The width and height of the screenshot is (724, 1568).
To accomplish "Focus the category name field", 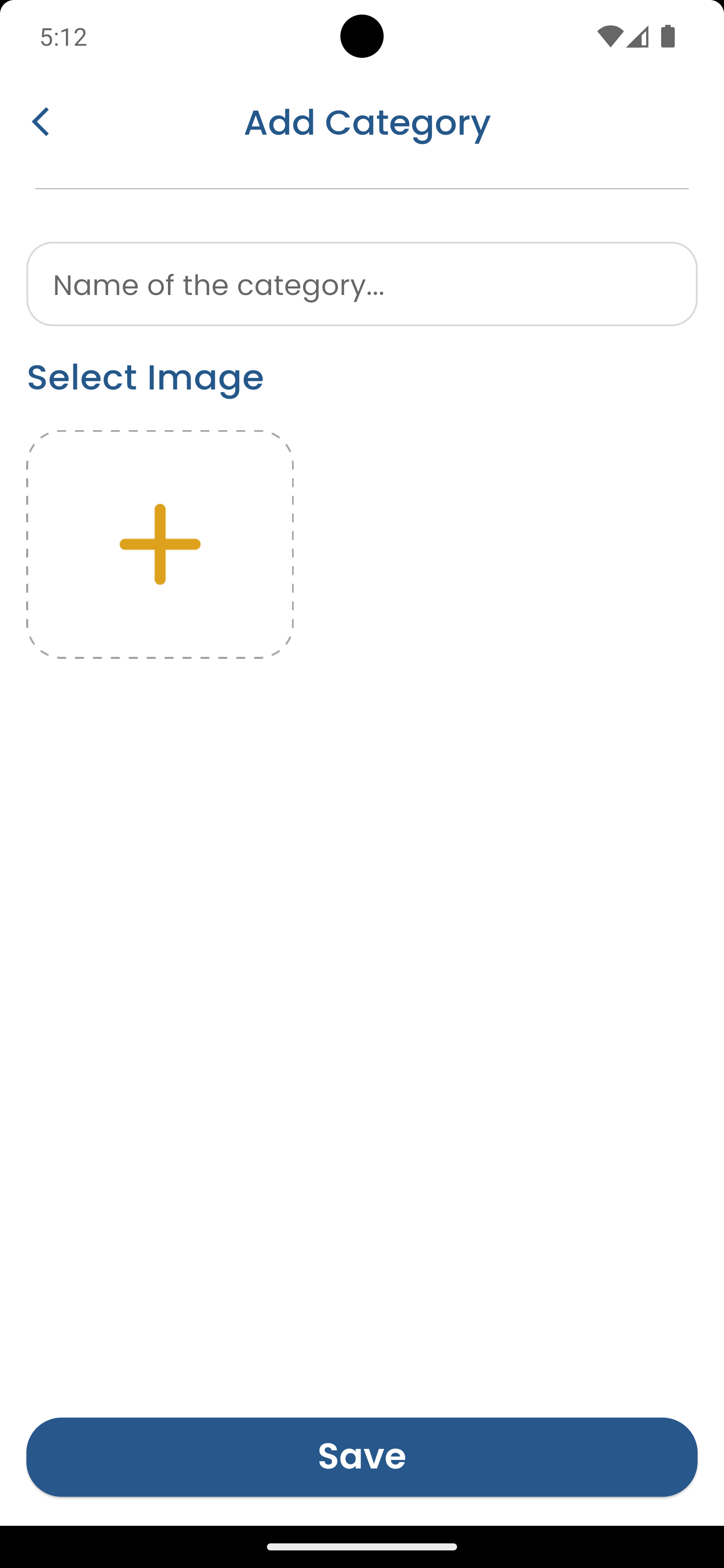I will click(361, 284).
